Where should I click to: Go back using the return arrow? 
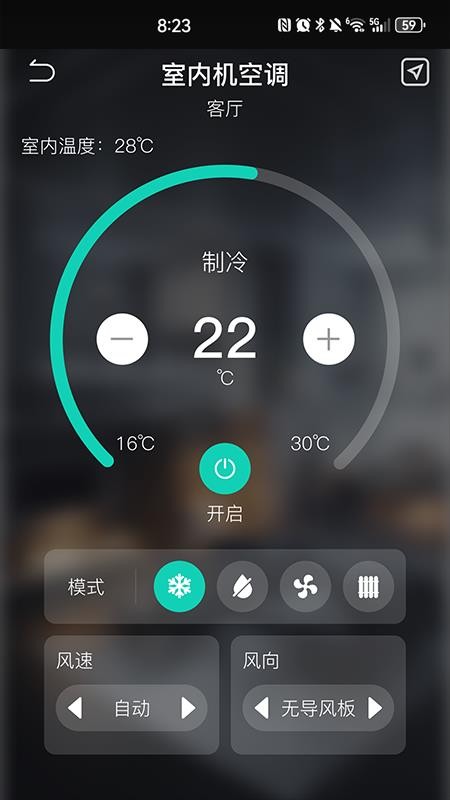41,71
